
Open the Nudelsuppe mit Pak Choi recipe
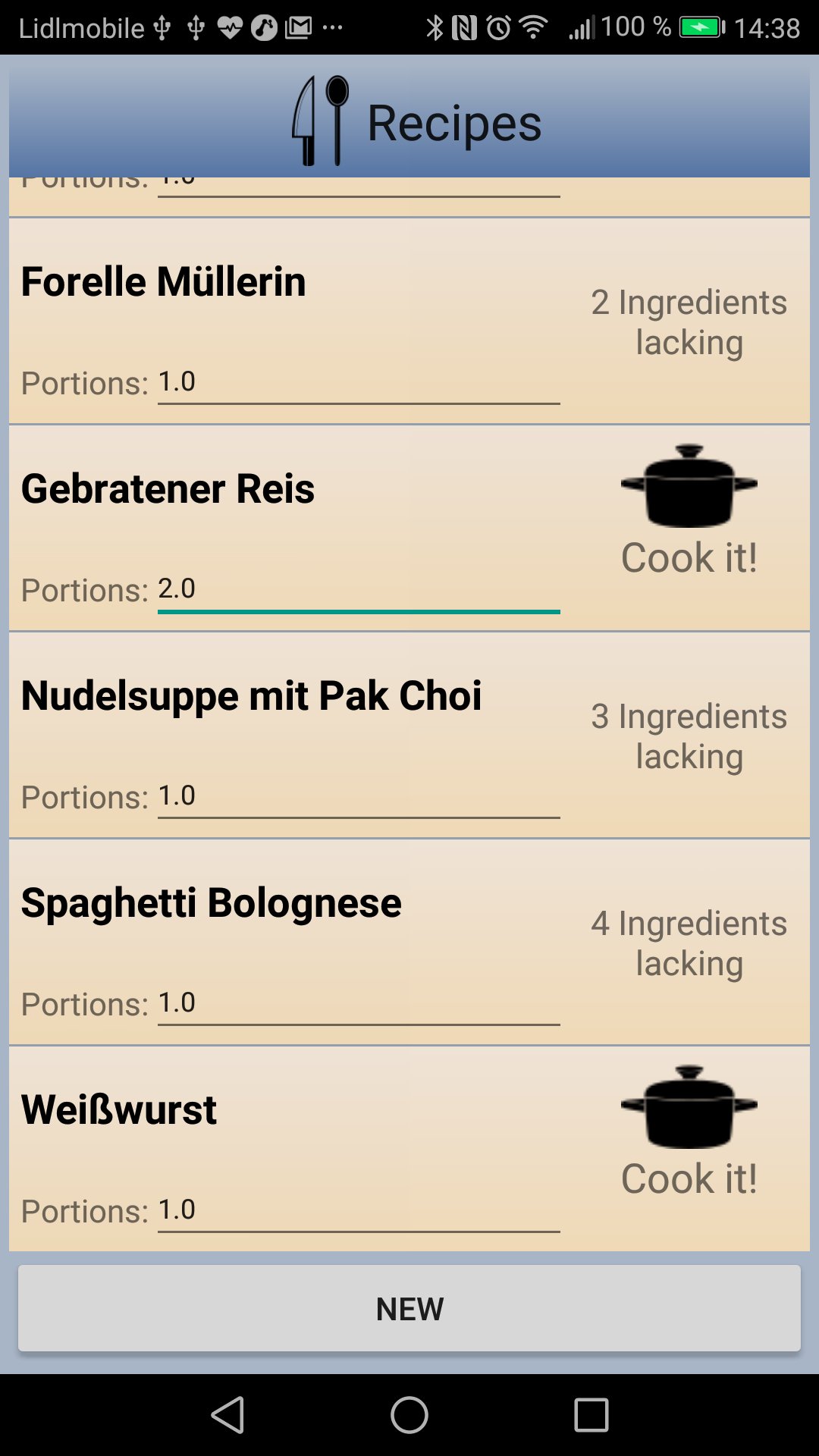pos(251,696)
